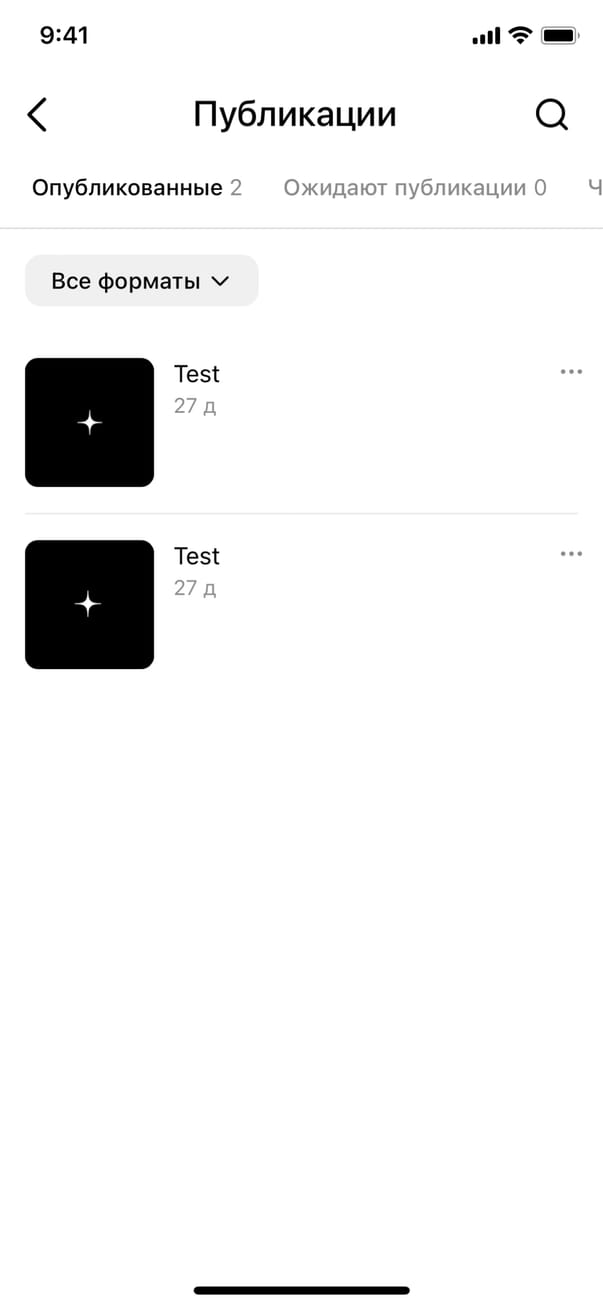Switch to the Ожидают публикации tab

point(414,188)
